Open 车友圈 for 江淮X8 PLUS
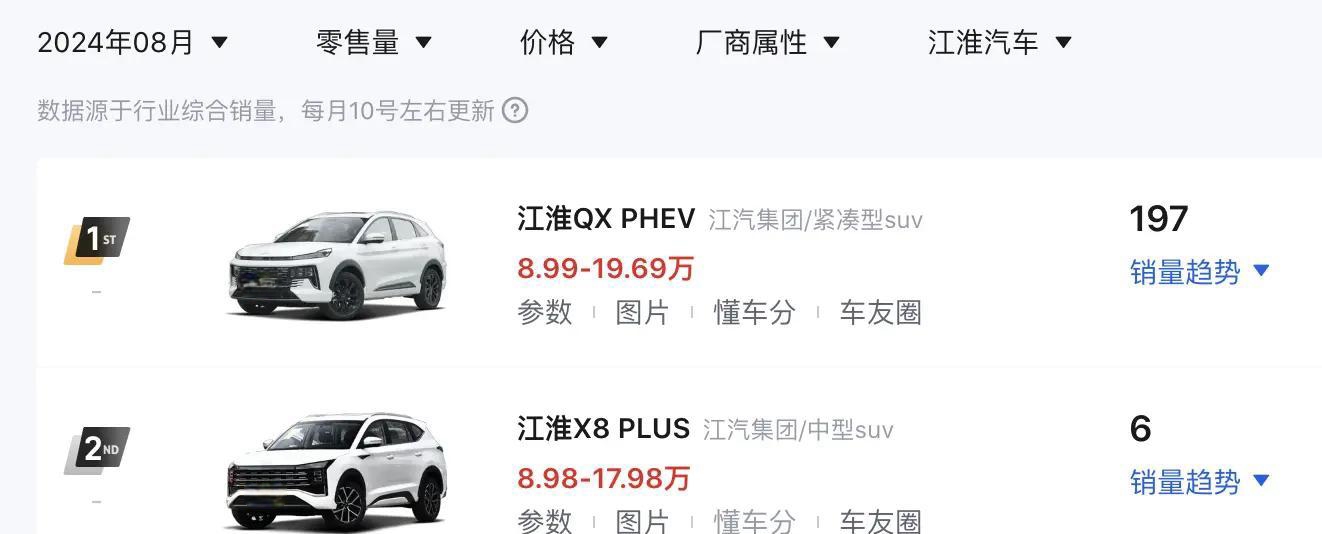1322x534 pixels. pyautogui.click(x=880, y=520)
